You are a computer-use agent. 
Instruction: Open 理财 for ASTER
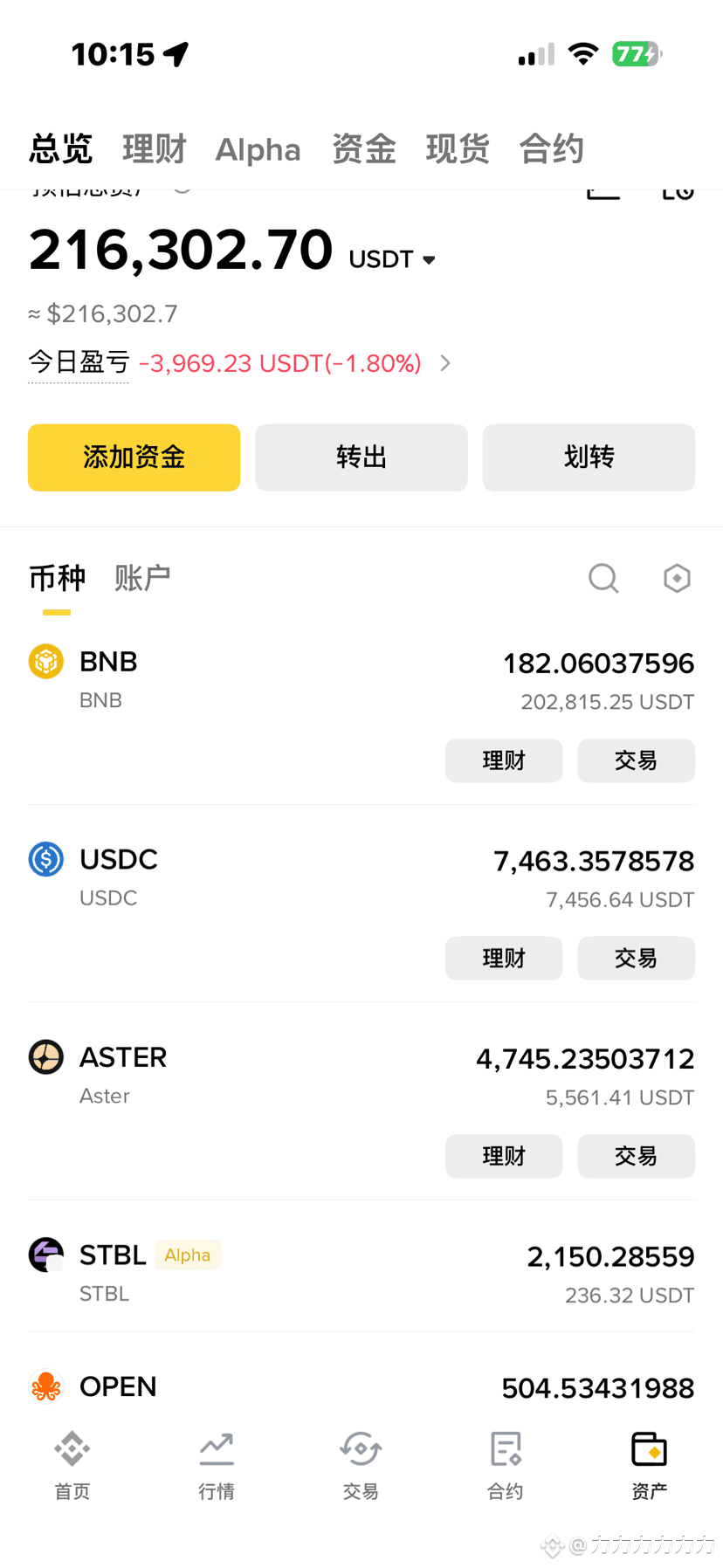click(504, 1156)
